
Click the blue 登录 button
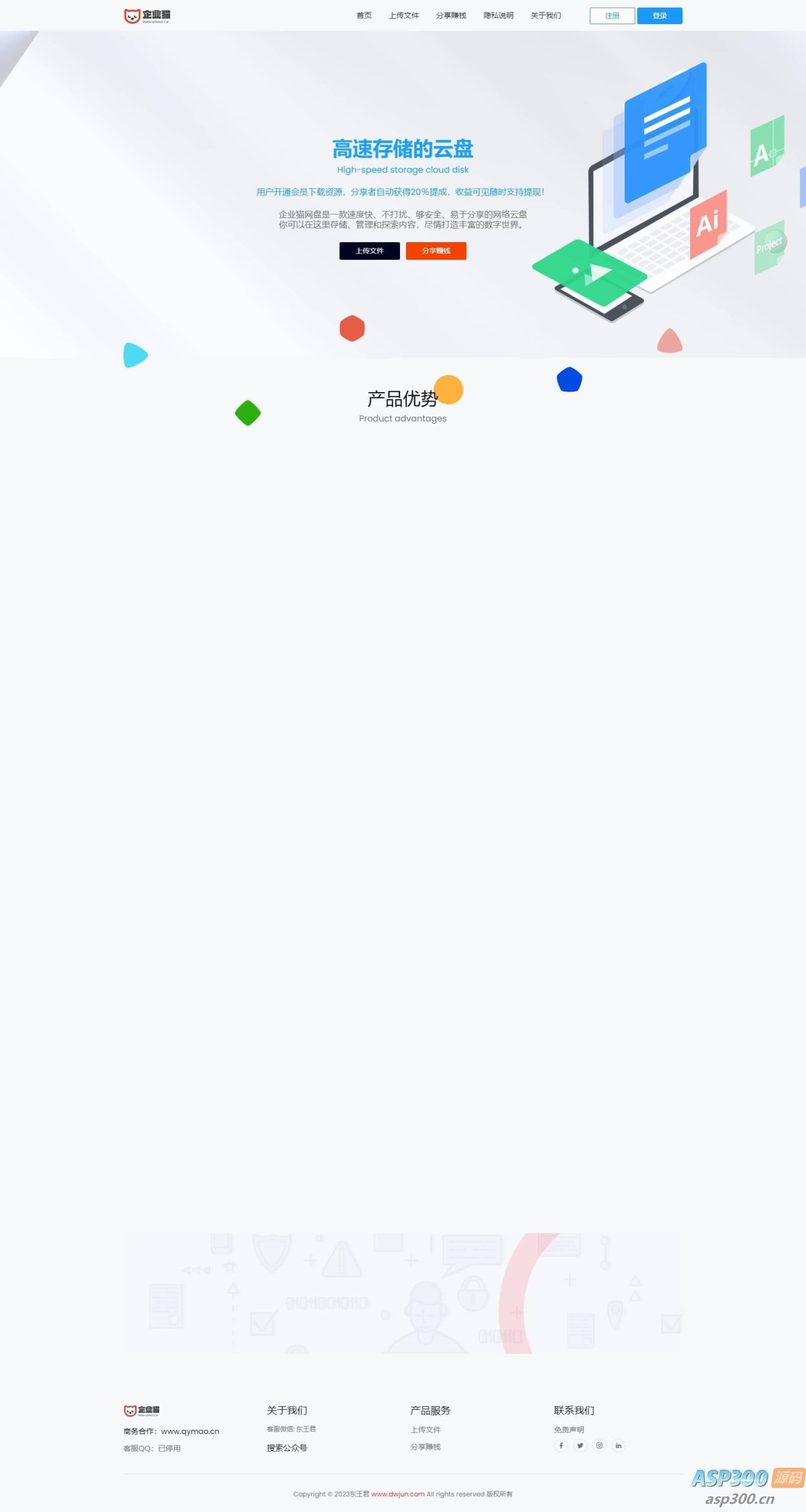pos(660,16)
